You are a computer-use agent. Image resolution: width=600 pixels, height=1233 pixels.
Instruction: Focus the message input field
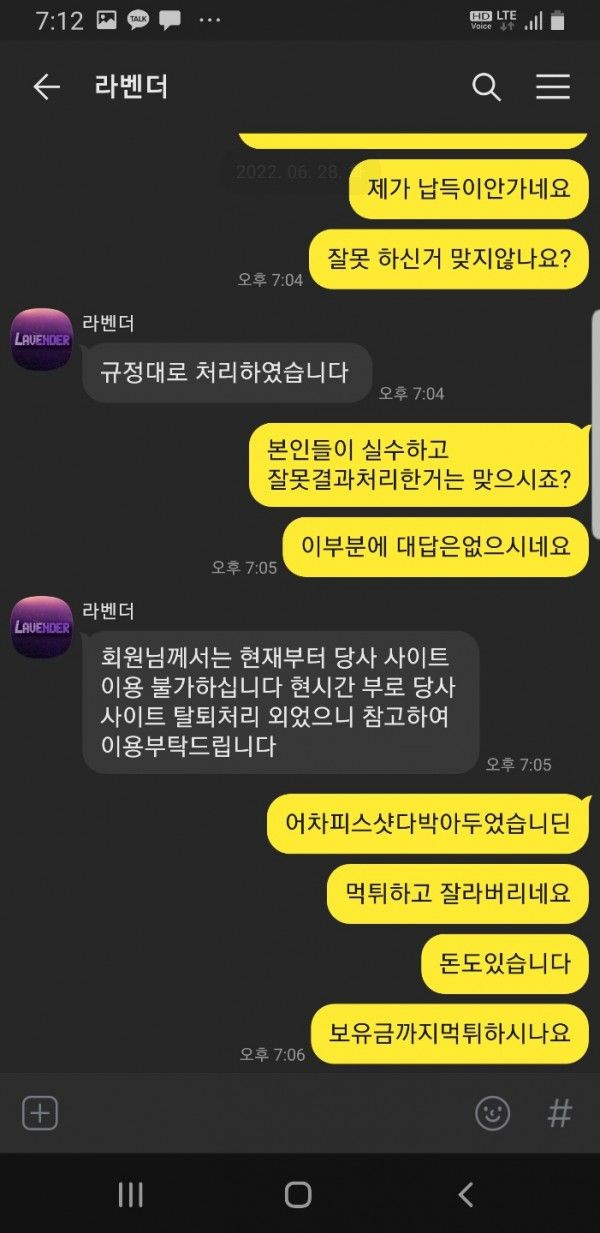[260, 1113]
